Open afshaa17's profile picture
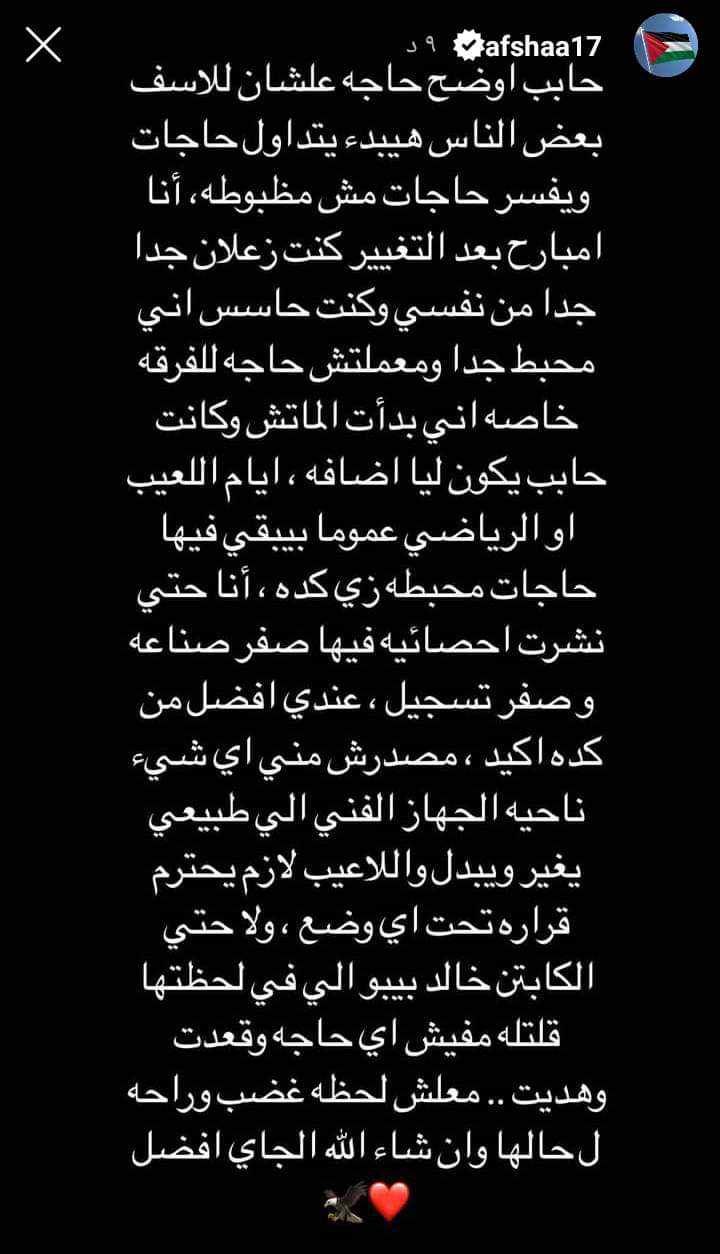 point(666,44)
